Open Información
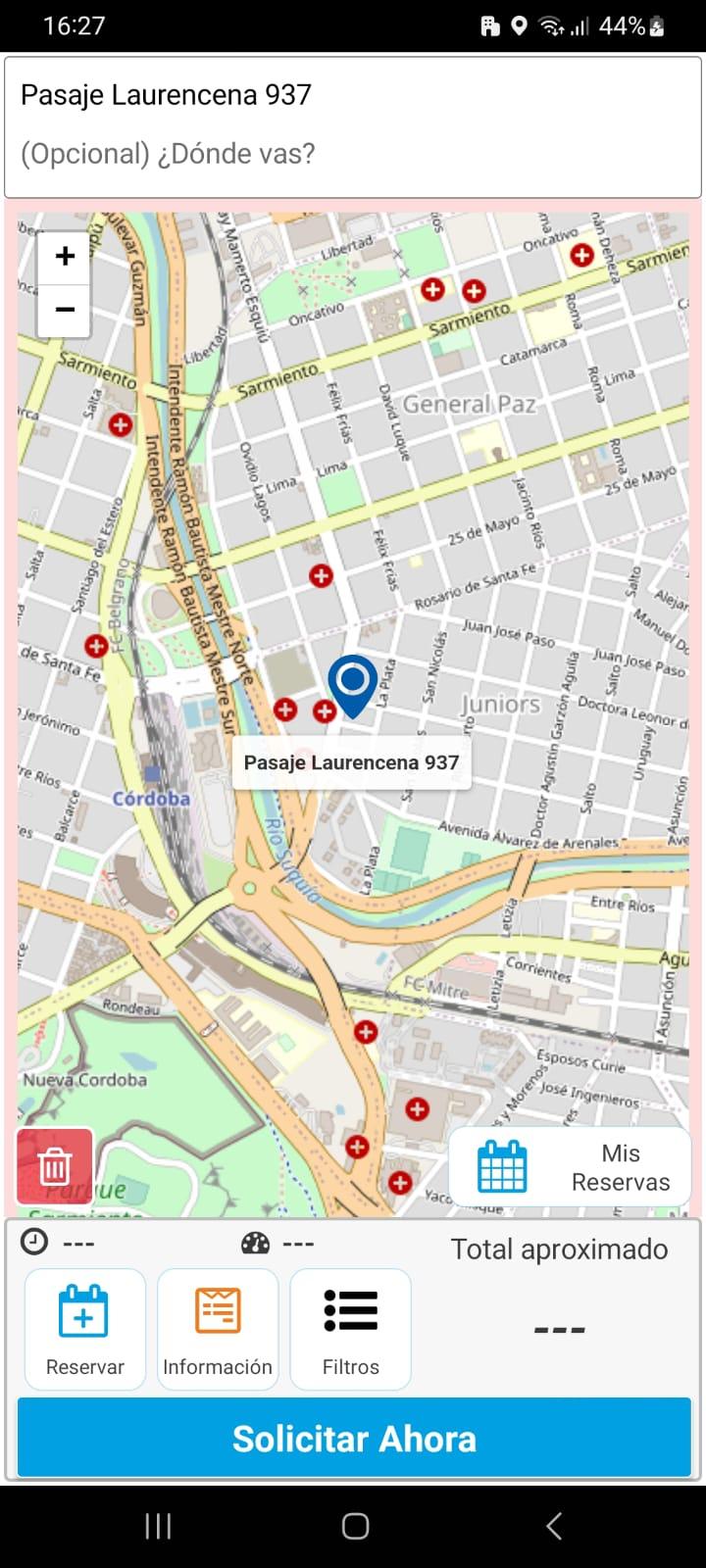The width and height of the screenshot is (706, 1568). [218, 1329]
